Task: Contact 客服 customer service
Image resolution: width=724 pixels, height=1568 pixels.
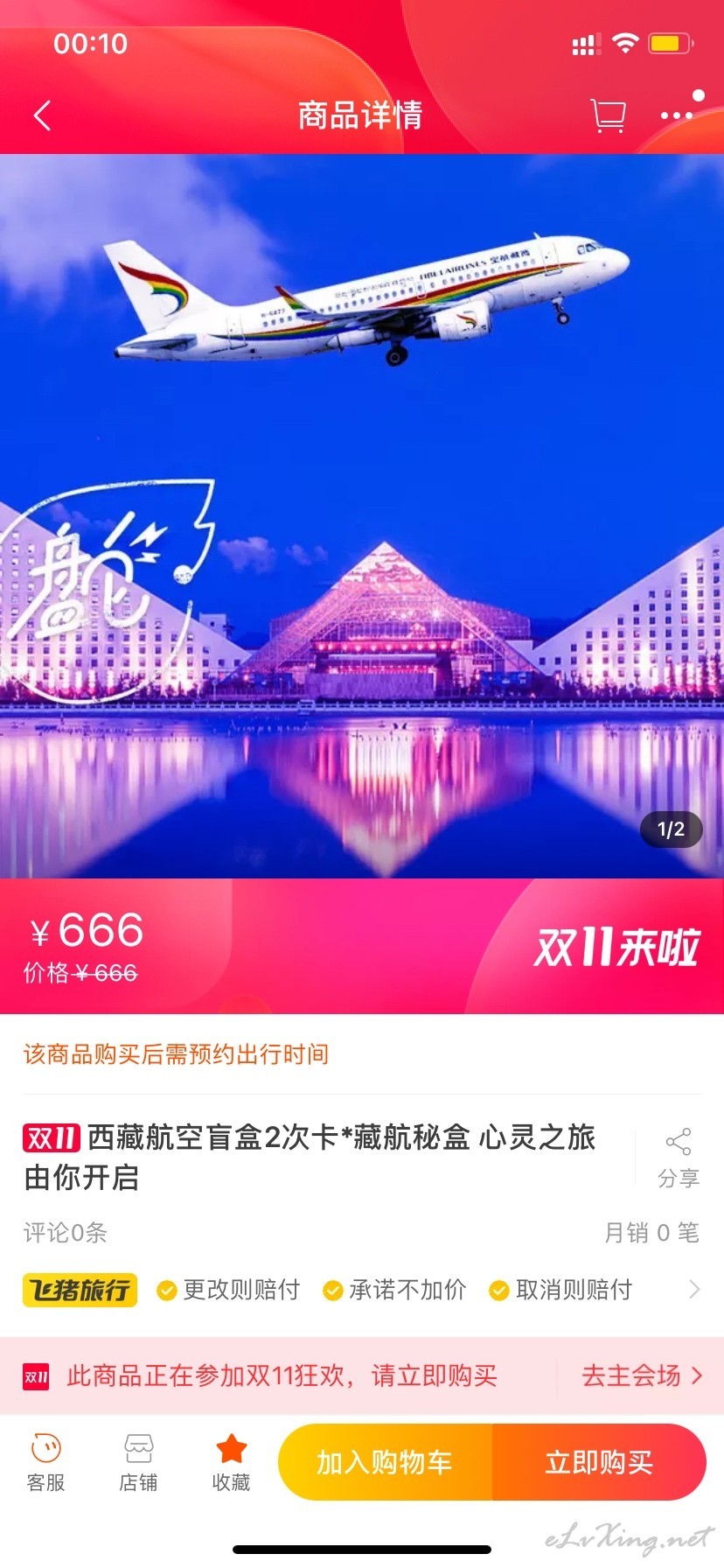Action: (x=45, y=1463)
